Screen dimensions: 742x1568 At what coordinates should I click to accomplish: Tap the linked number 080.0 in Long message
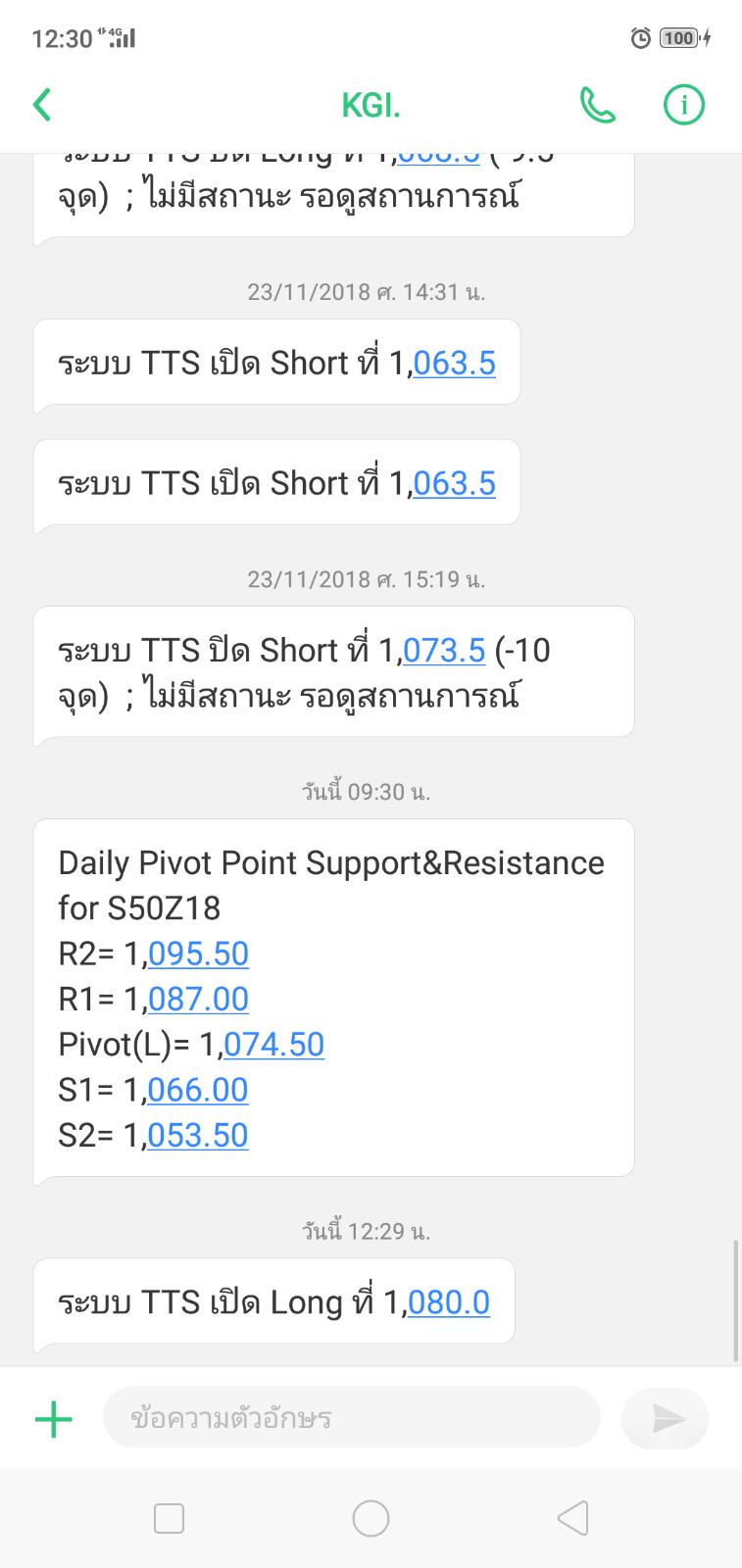coord(448,1302)
